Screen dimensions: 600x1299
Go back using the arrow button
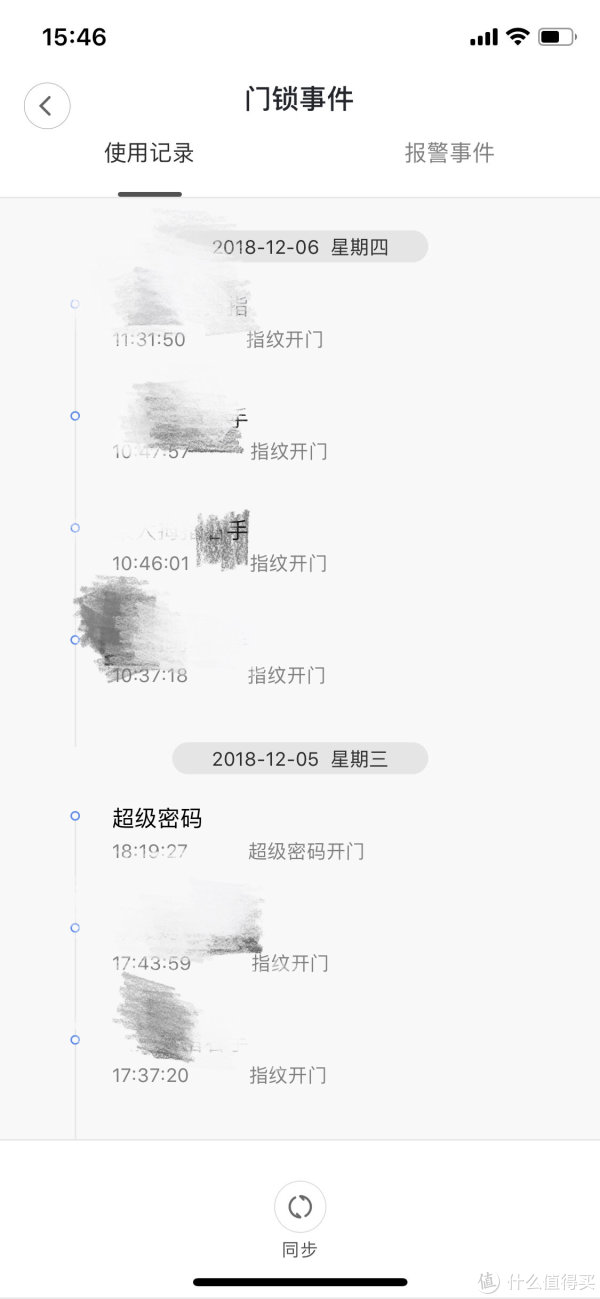(x=47, y=105)
